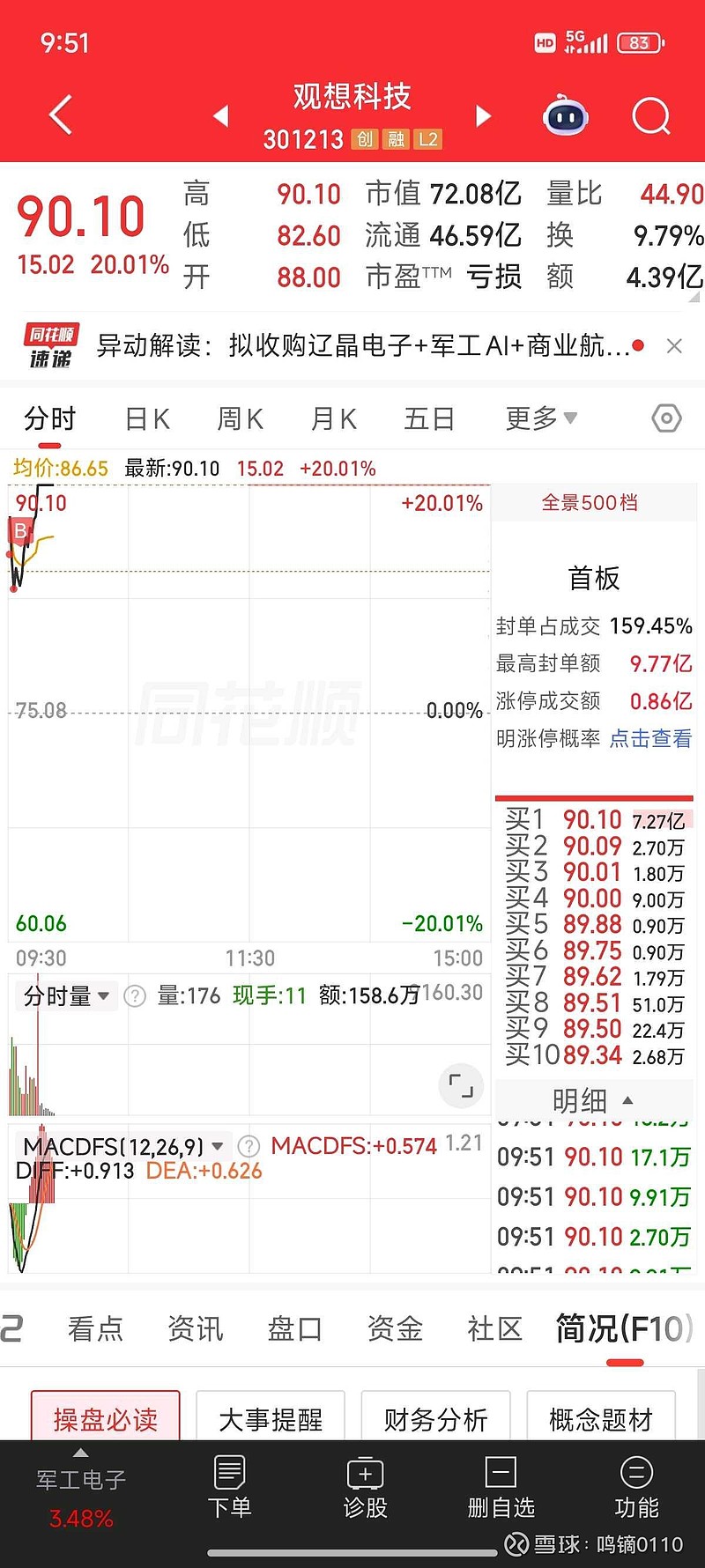Switch to the 日K daily chart tab

[x=146, y=419]
